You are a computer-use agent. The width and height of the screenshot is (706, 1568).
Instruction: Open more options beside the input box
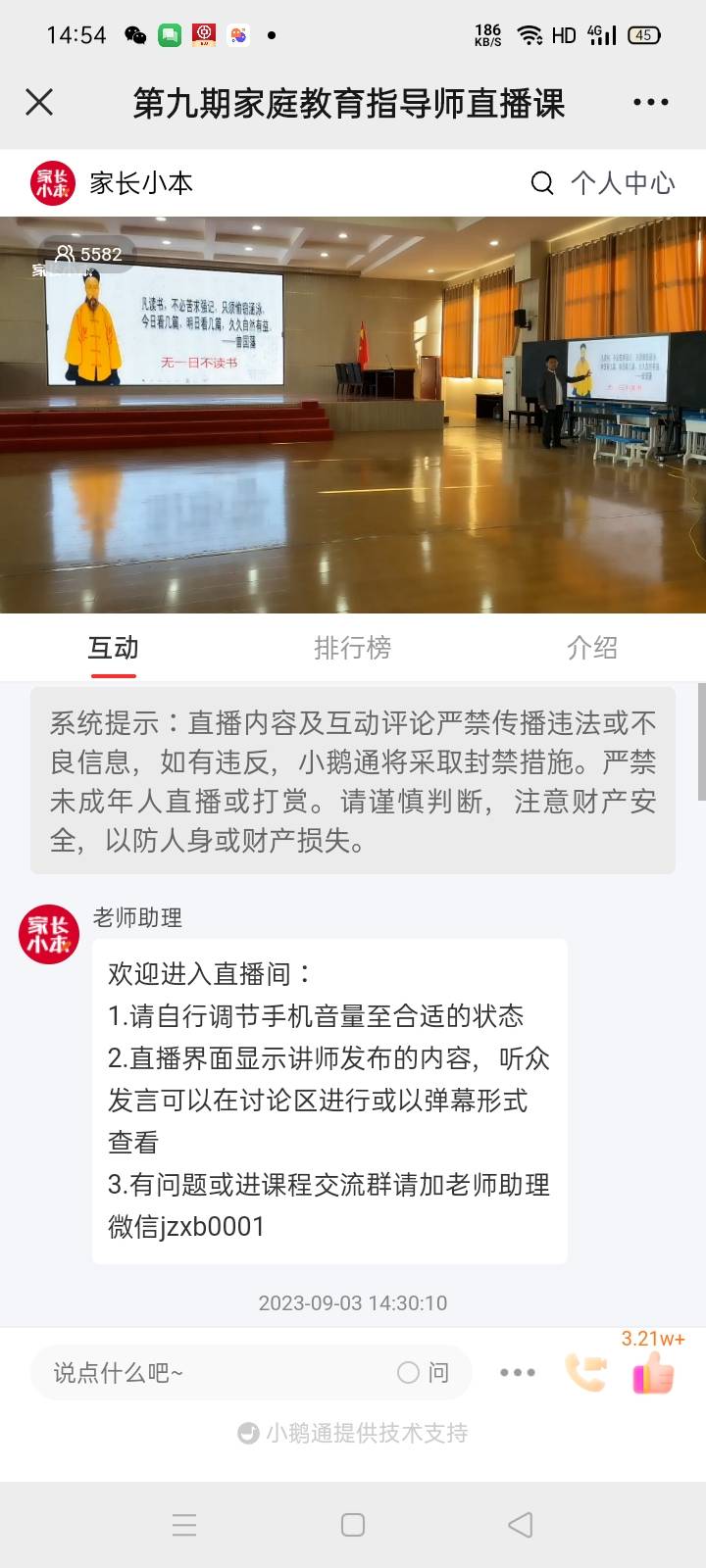[517, 1373]
